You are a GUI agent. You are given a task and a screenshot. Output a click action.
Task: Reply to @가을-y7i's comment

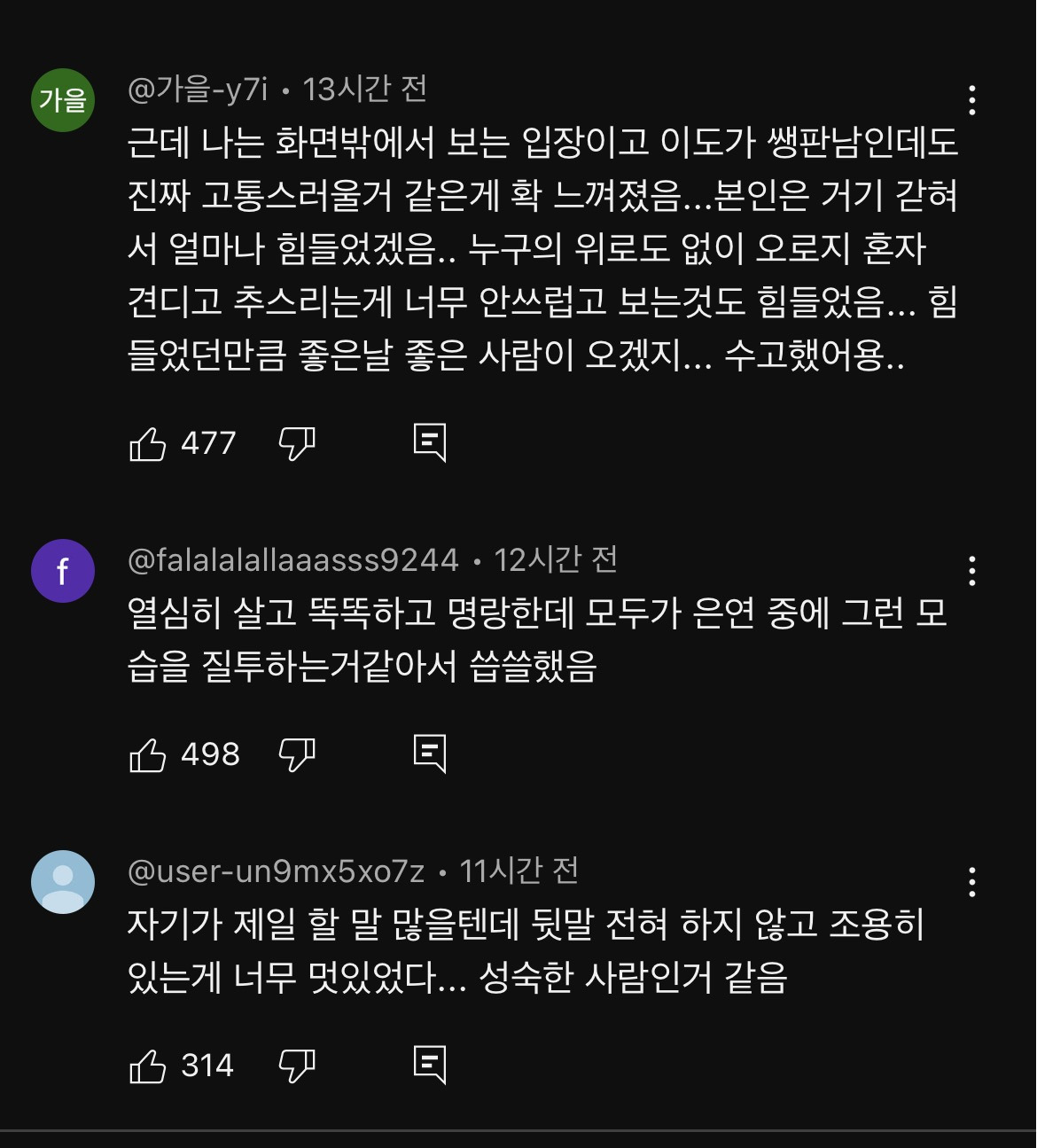(430, 441)
